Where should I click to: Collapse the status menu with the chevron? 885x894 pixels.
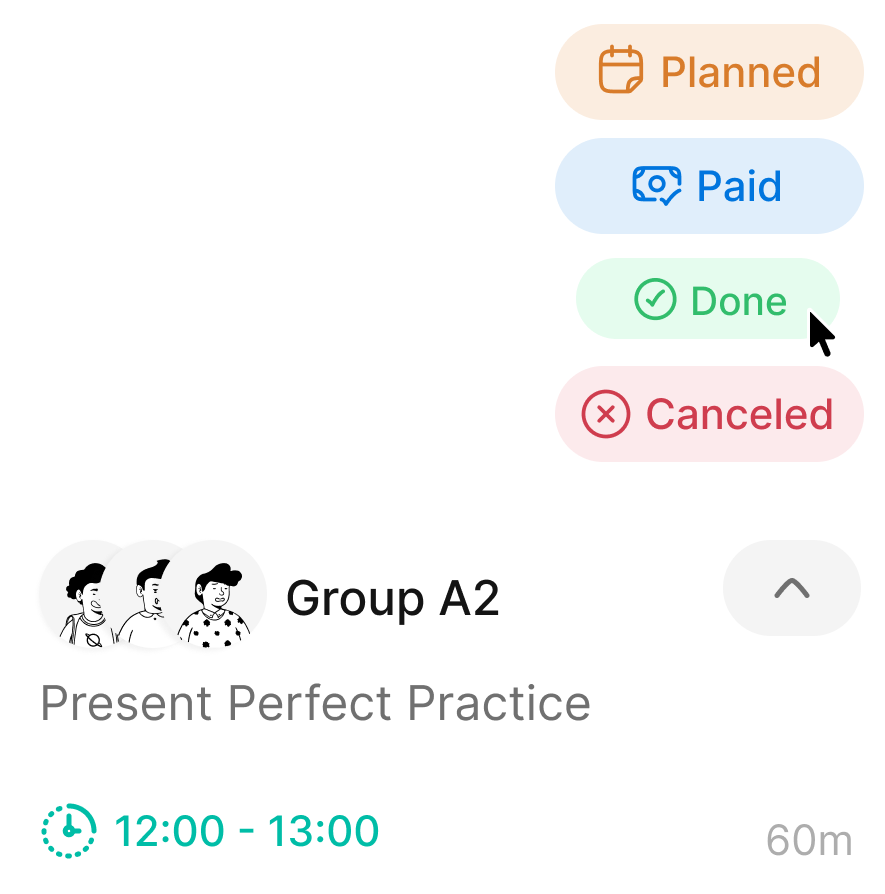click(791, 588)
